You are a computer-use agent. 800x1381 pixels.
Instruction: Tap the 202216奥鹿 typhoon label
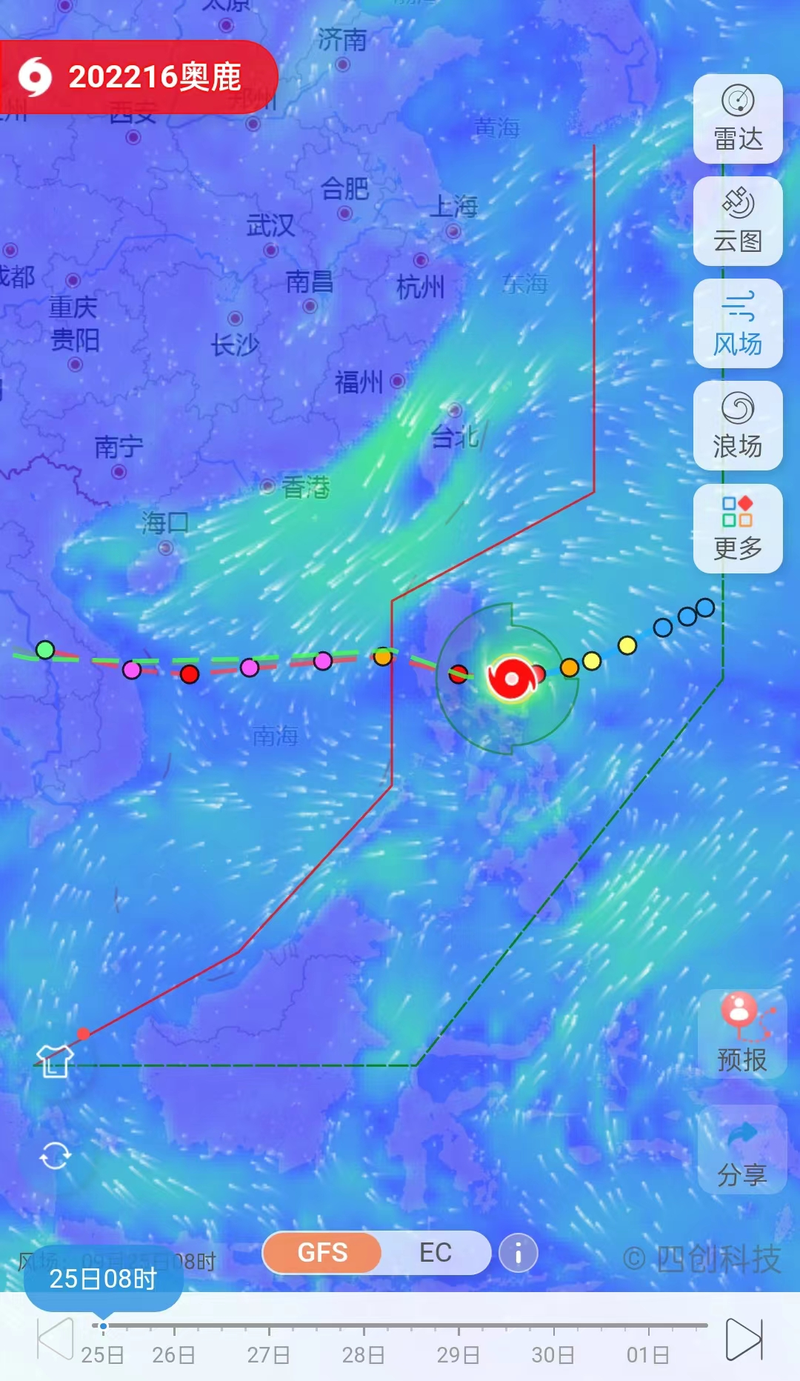tap(138, 77)
